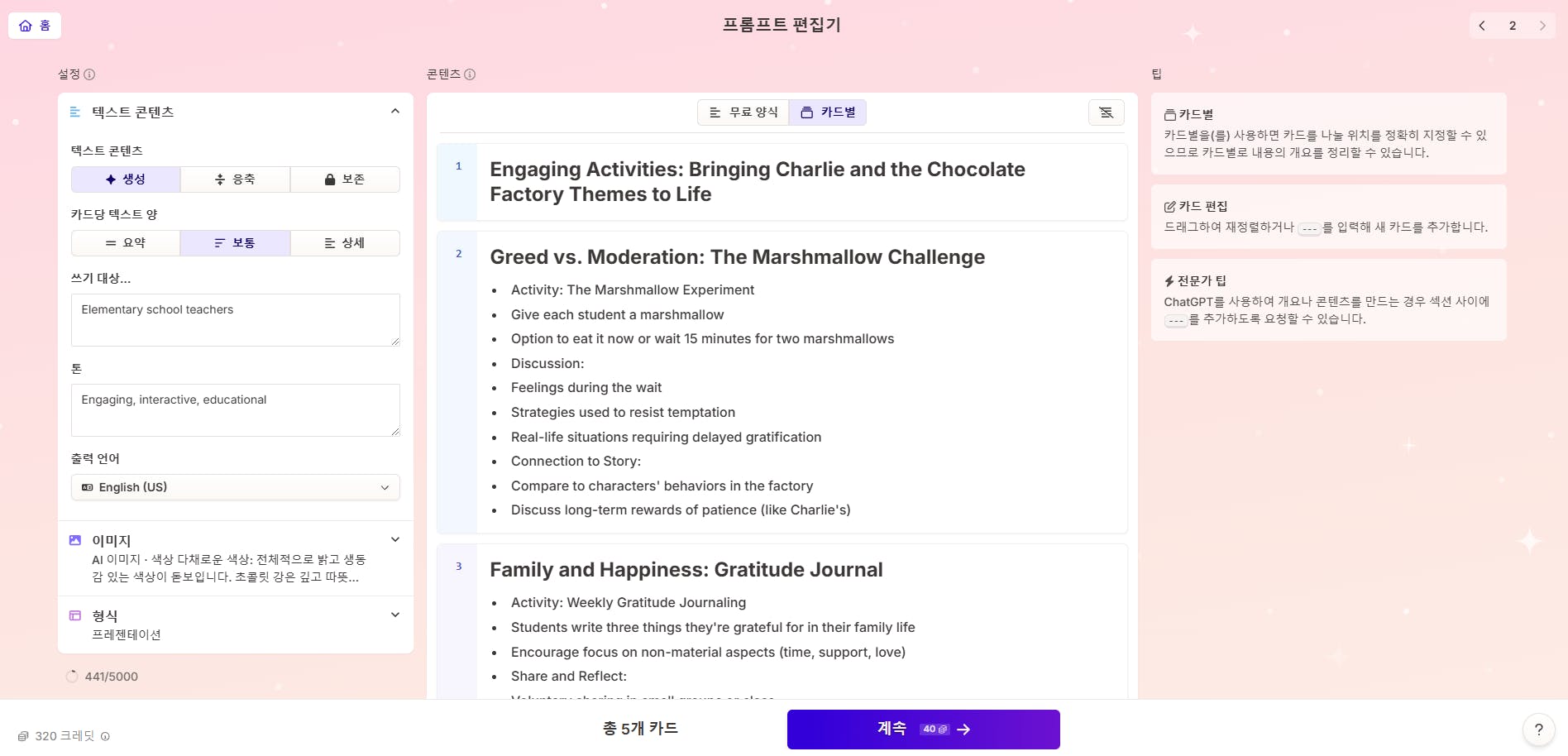The height and width of the screenshot is (756, 1568).
Task: Tap the collapse-outline icon beside 카드별
Action: [x=1106, y=112]
